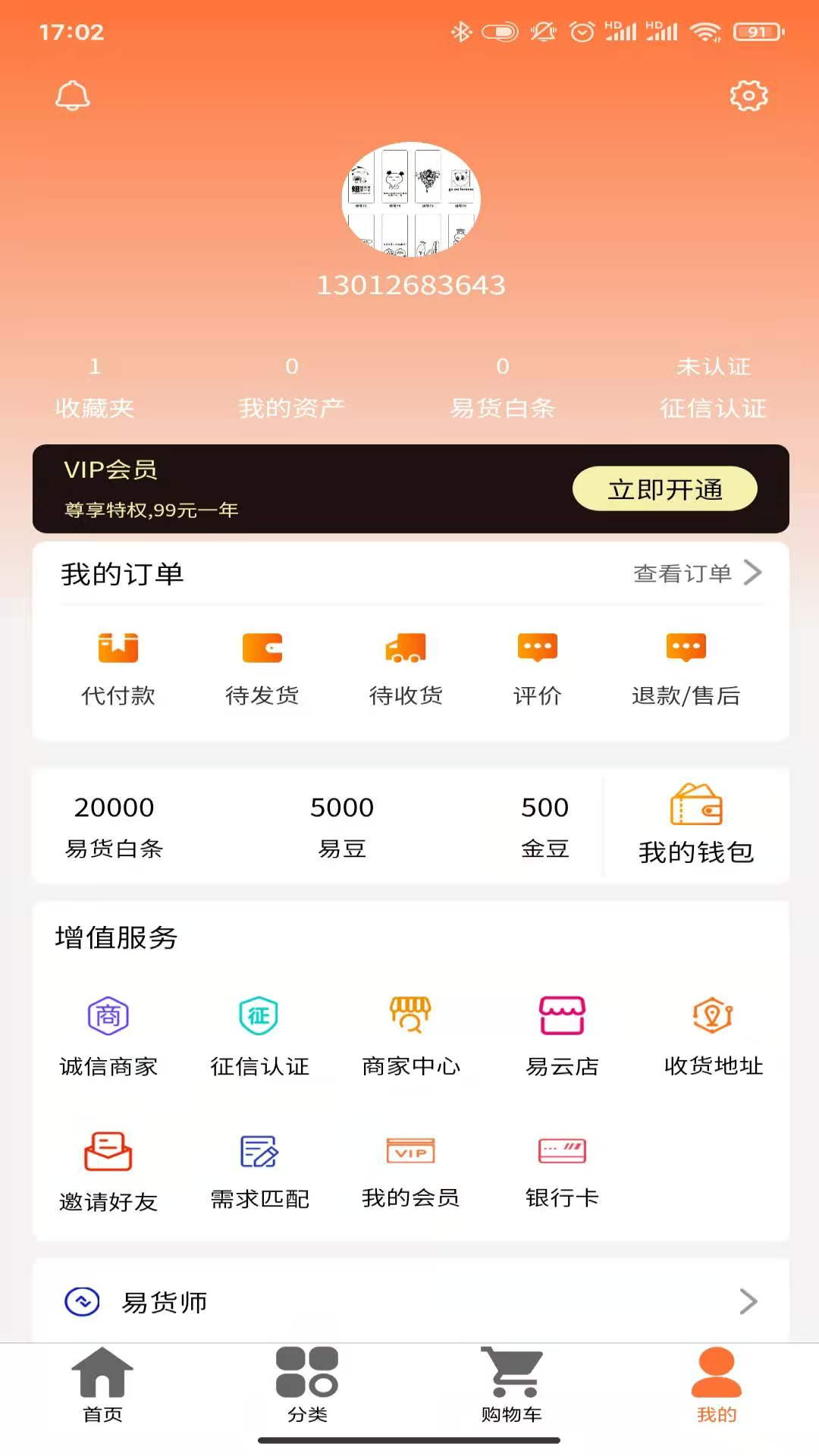Select 邀请好友 to invite friends
The height and width of the screenshot is (1456, 819).
coord(108,1170)
